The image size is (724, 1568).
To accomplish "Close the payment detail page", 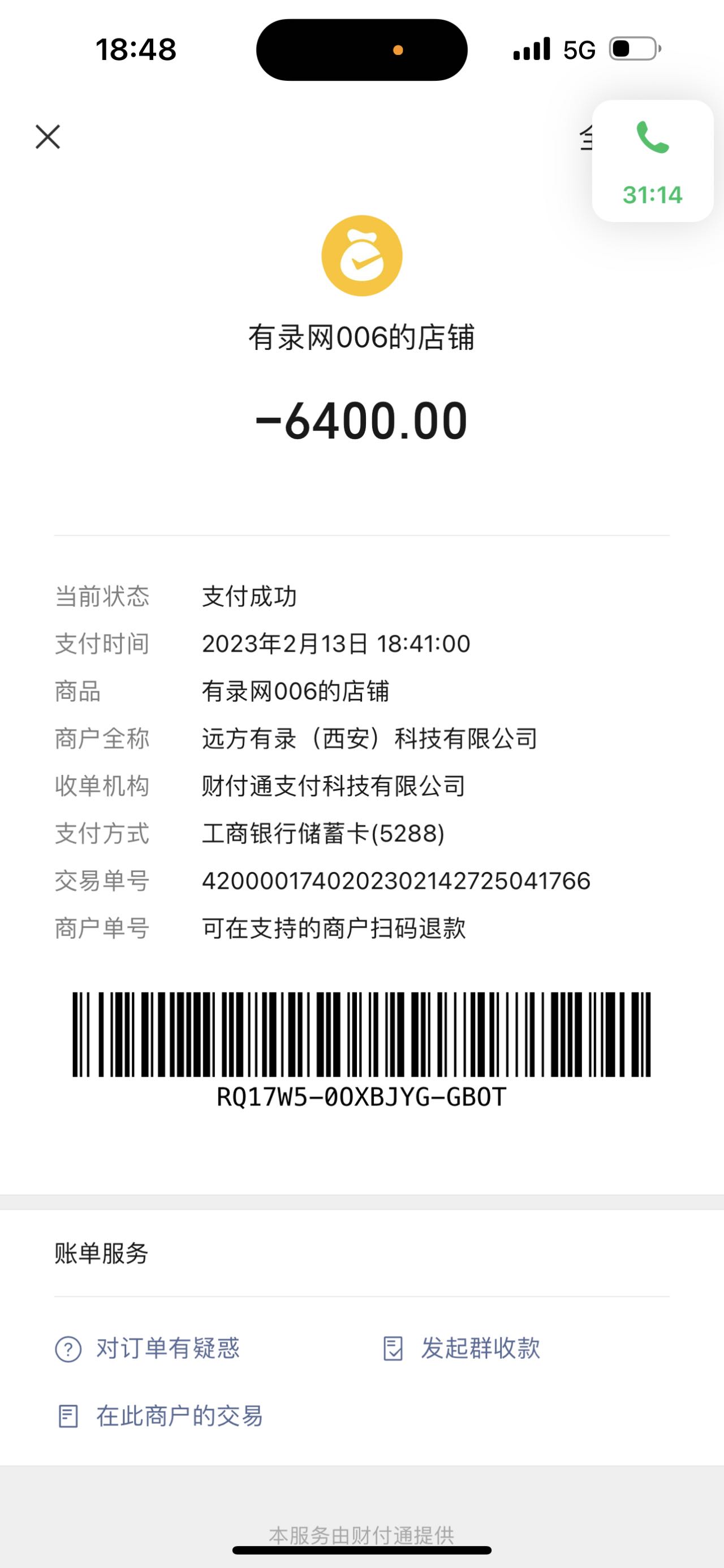I will point(48,137).
